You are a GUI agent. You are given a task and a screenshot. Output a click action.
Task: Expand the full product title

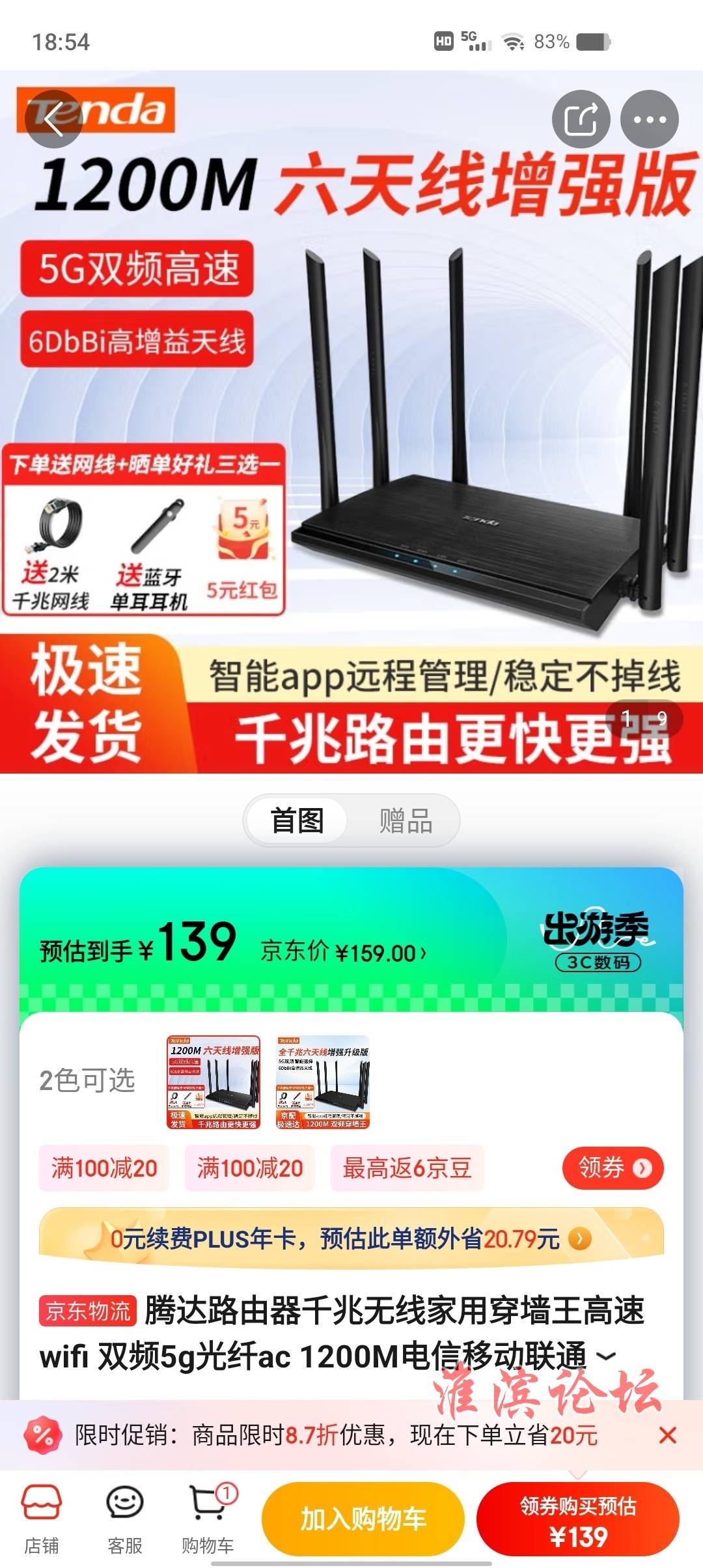click(x=606, y=1357)
